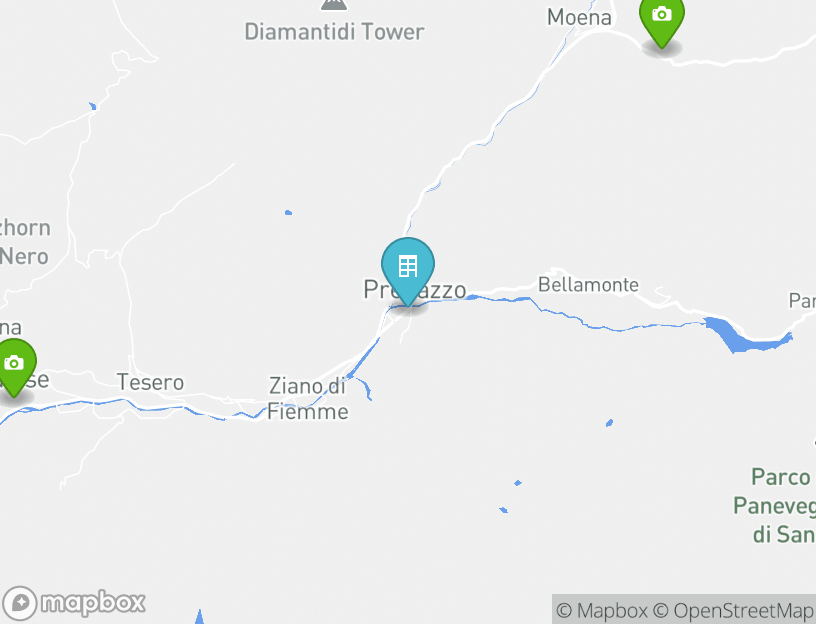
Task: Open the green camera marker near Moena
Action: point(661,17)
